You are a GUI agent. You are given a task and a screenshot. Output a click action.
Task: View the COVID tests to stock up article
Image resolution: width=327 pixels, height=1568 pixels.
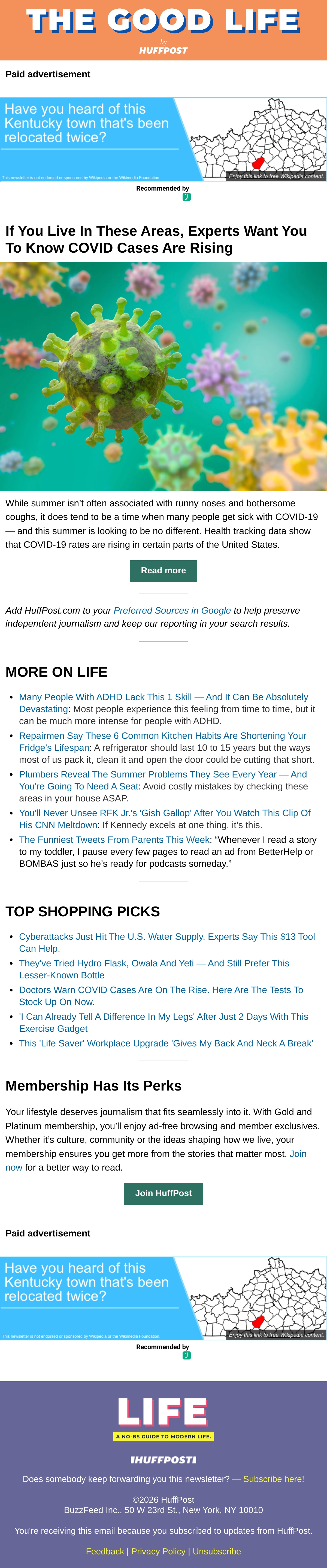(161, 996)
